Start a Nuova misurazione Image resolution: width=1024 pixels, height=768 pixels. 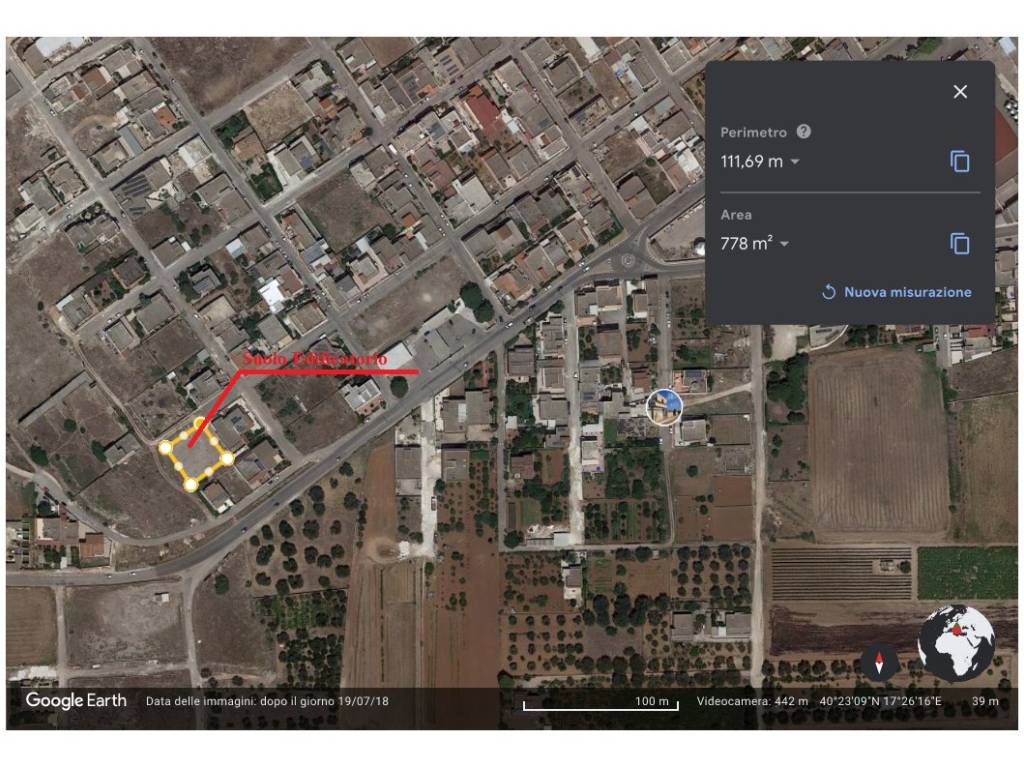point(896,292)
